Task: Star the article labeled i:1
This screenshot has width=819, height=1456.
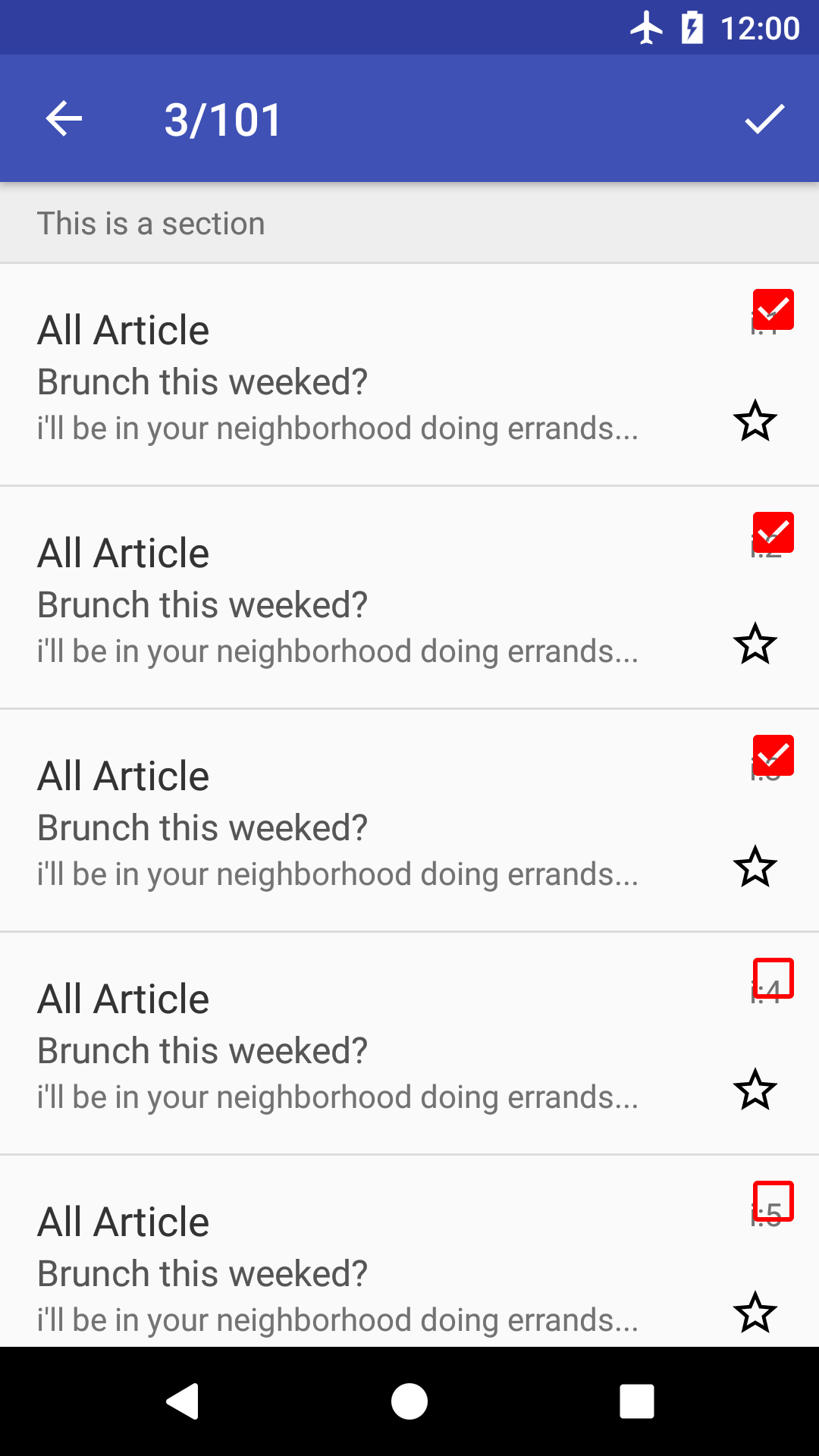Action: (755, 421)
